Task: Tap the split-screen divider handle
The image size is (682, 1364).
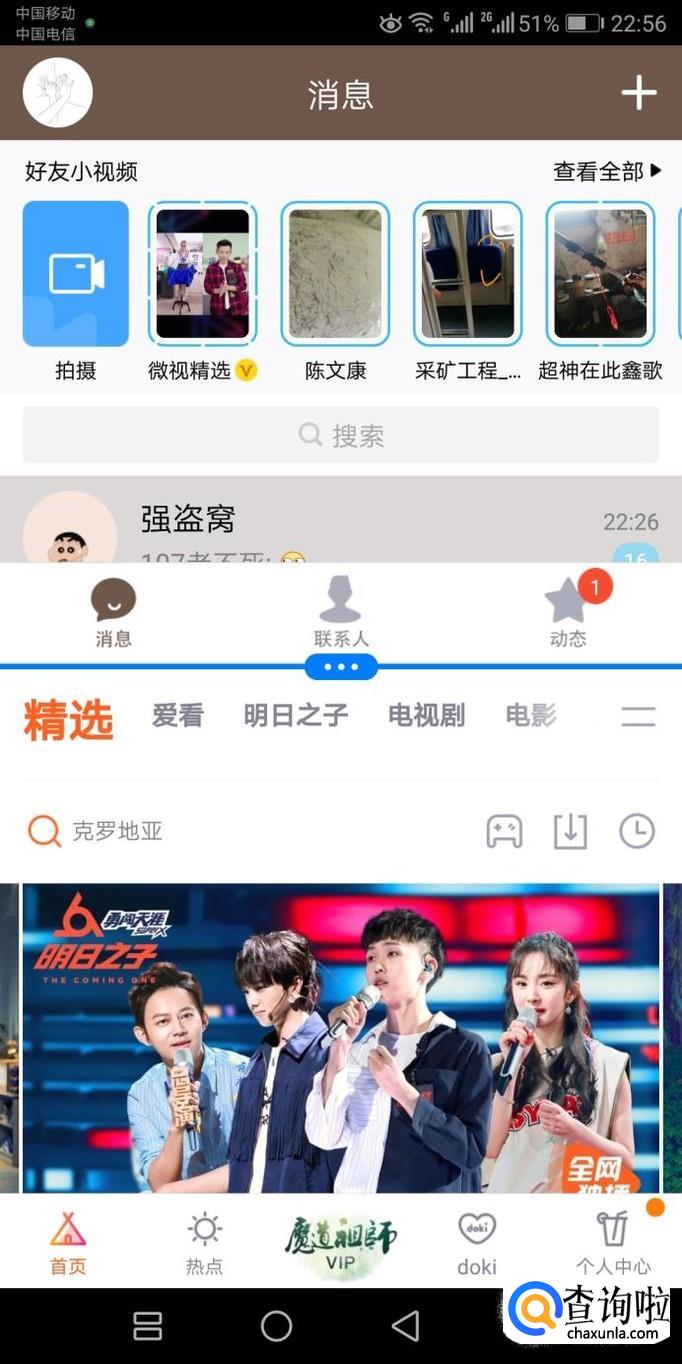Action: [x=341, y=666]
